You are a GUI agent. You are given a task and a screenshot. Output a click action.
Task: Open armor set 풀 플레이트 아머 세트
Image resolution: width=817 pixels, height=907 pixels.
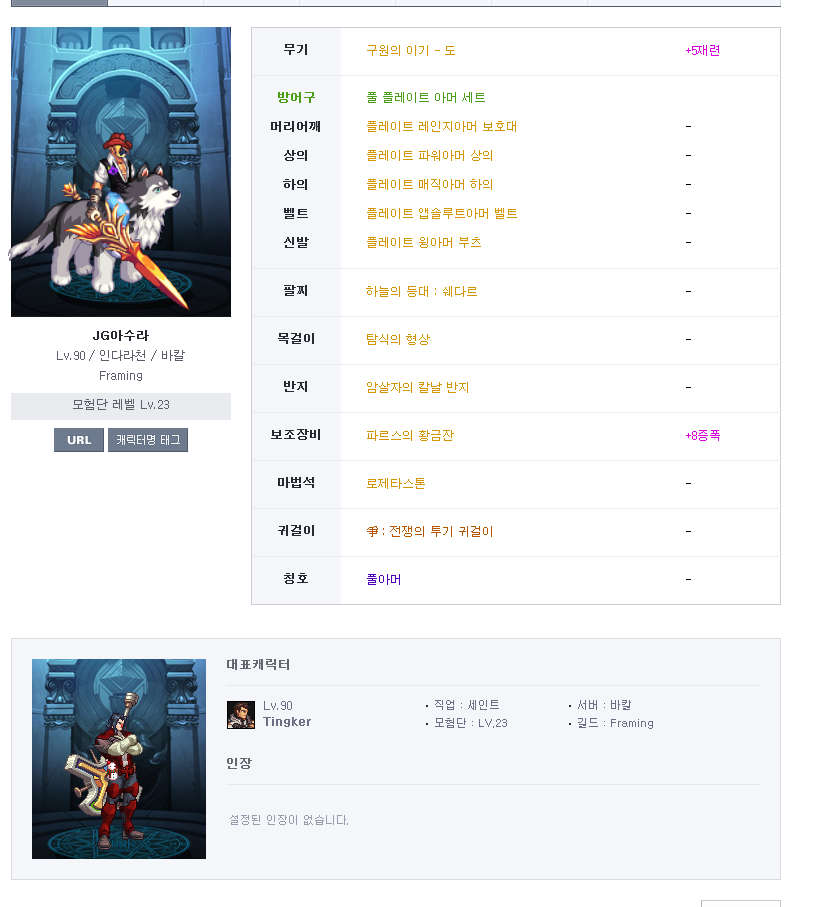(x=426, y=98)
